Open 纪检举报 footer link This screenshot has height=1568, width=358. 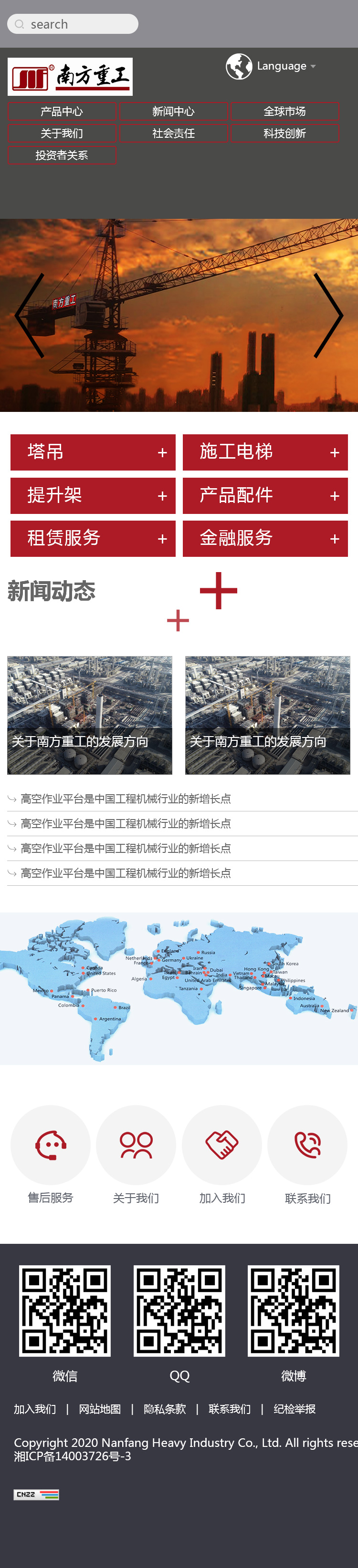pyautogui.click(x=295, y=1409)
